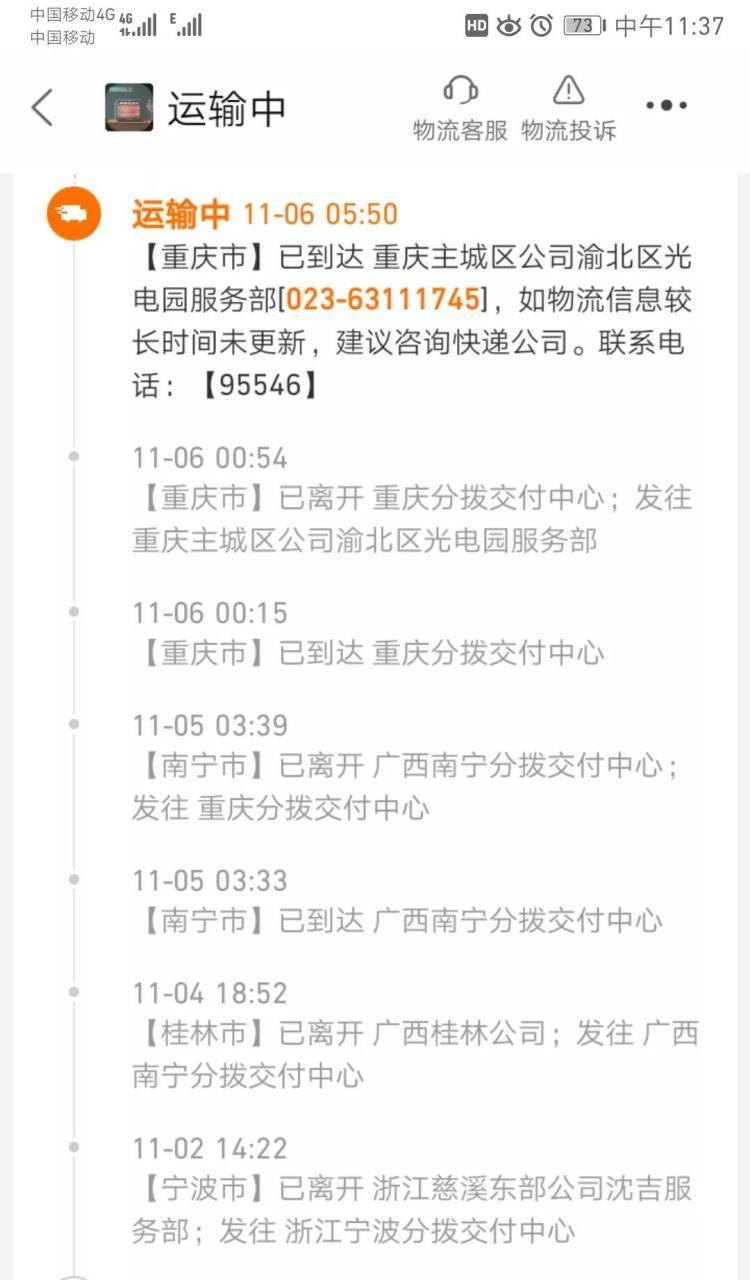The width and height of the screenshot is (750, 1280).
Task: Open 物流投诉 complaint via warning icon
Action: click(x=568, y=104)
